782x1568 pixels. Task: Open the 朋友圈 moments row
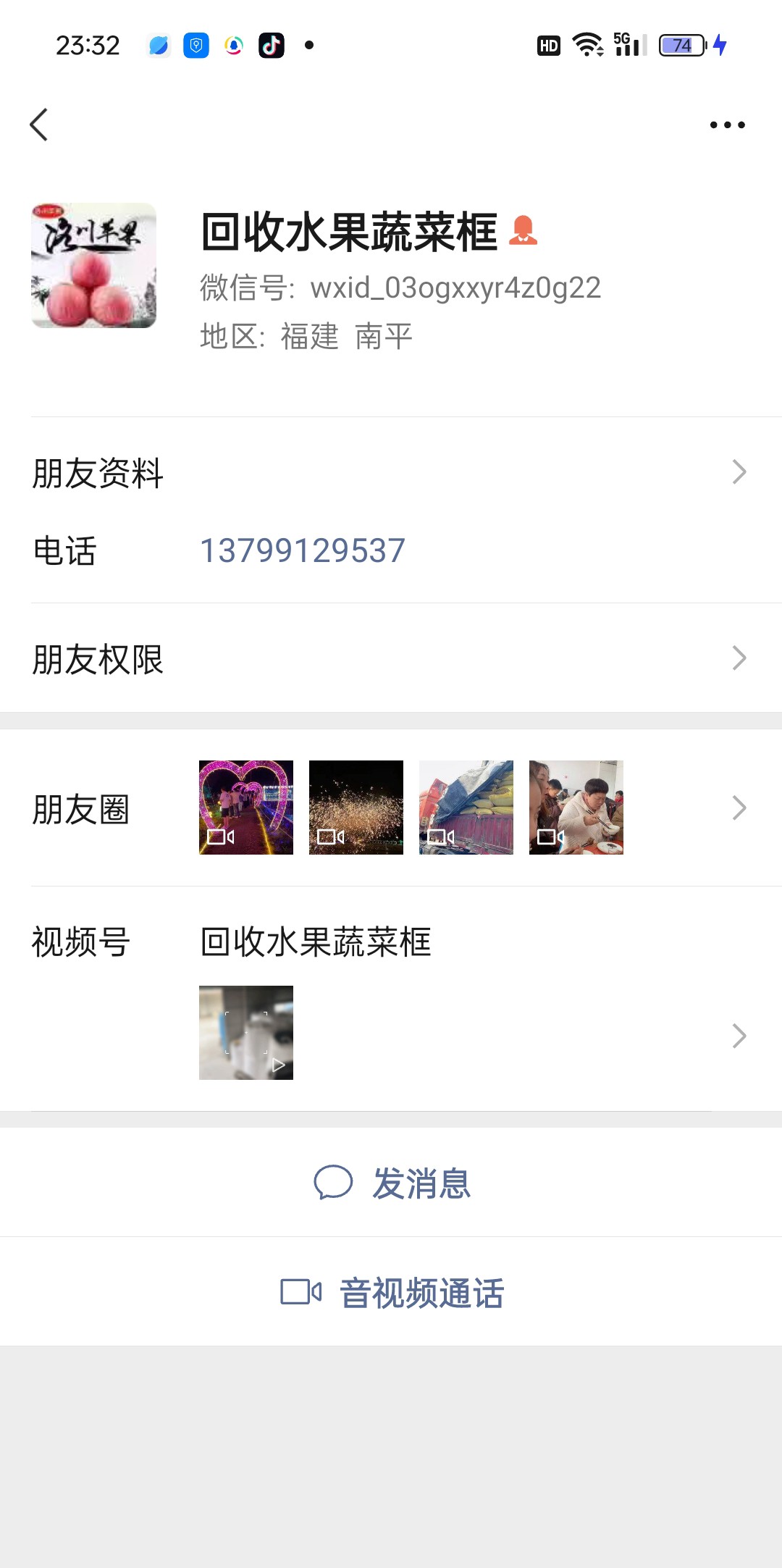(391, 808)
